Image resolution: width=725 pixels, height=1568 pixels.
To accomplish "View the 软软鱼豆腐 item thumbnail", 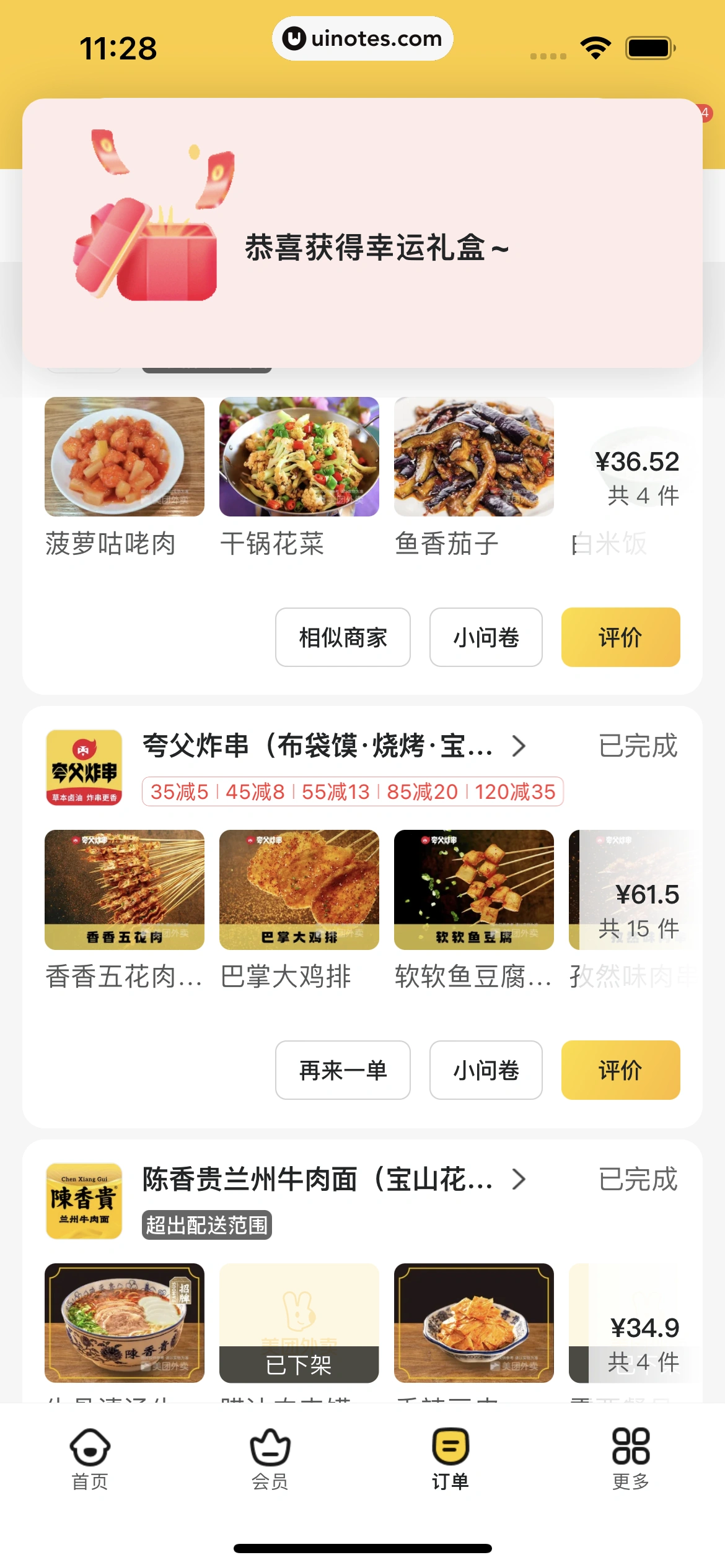I will [474, 889].
